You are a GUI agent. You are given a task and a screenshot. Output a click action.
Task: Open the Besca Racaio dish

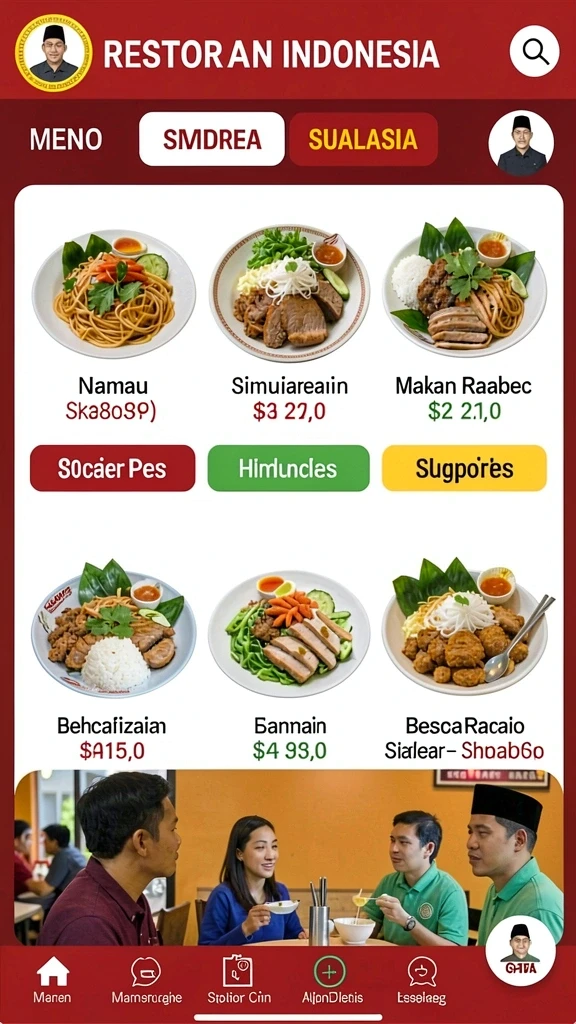click(x=464, y=660)
